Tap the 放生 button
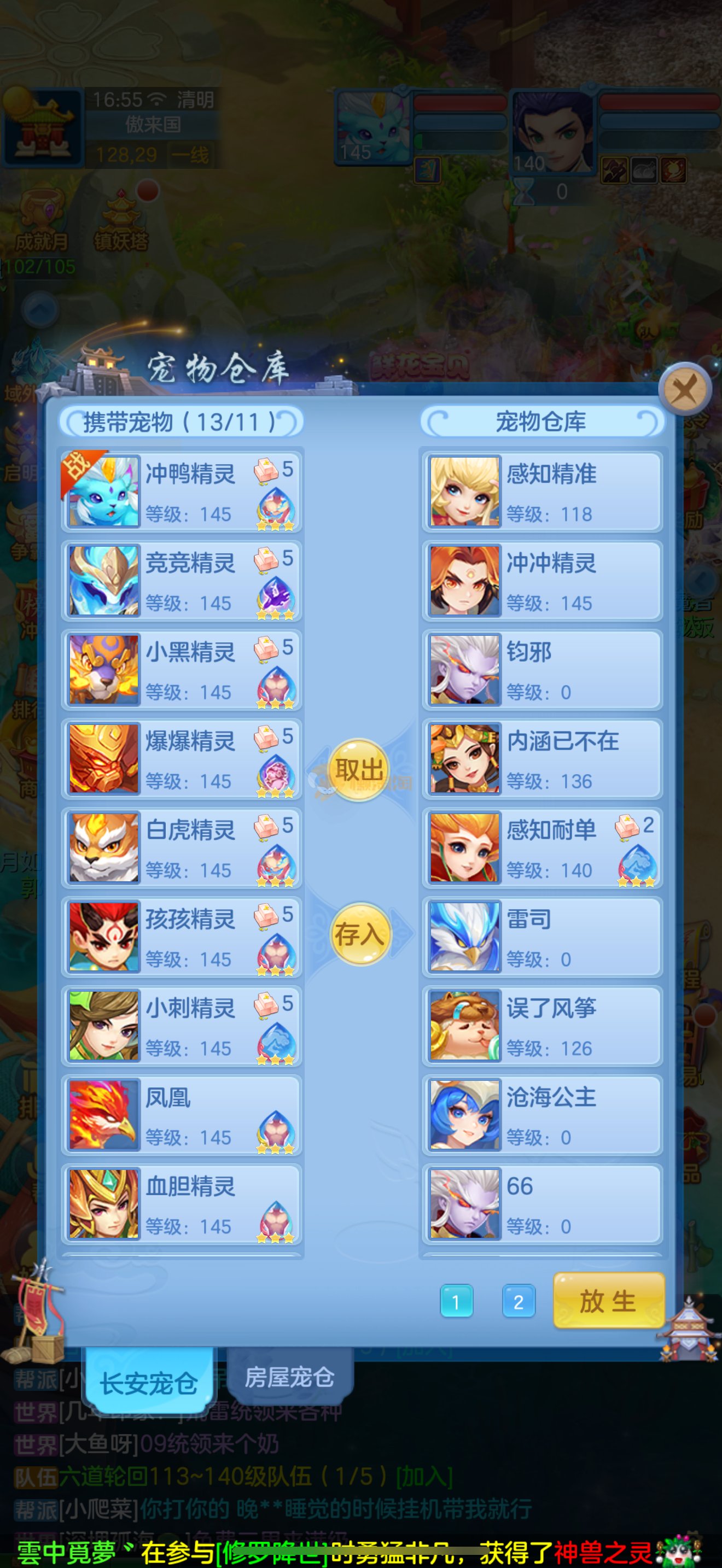Image resolution: width=722 pixels, height=1568 pixels. [608, 1301]
